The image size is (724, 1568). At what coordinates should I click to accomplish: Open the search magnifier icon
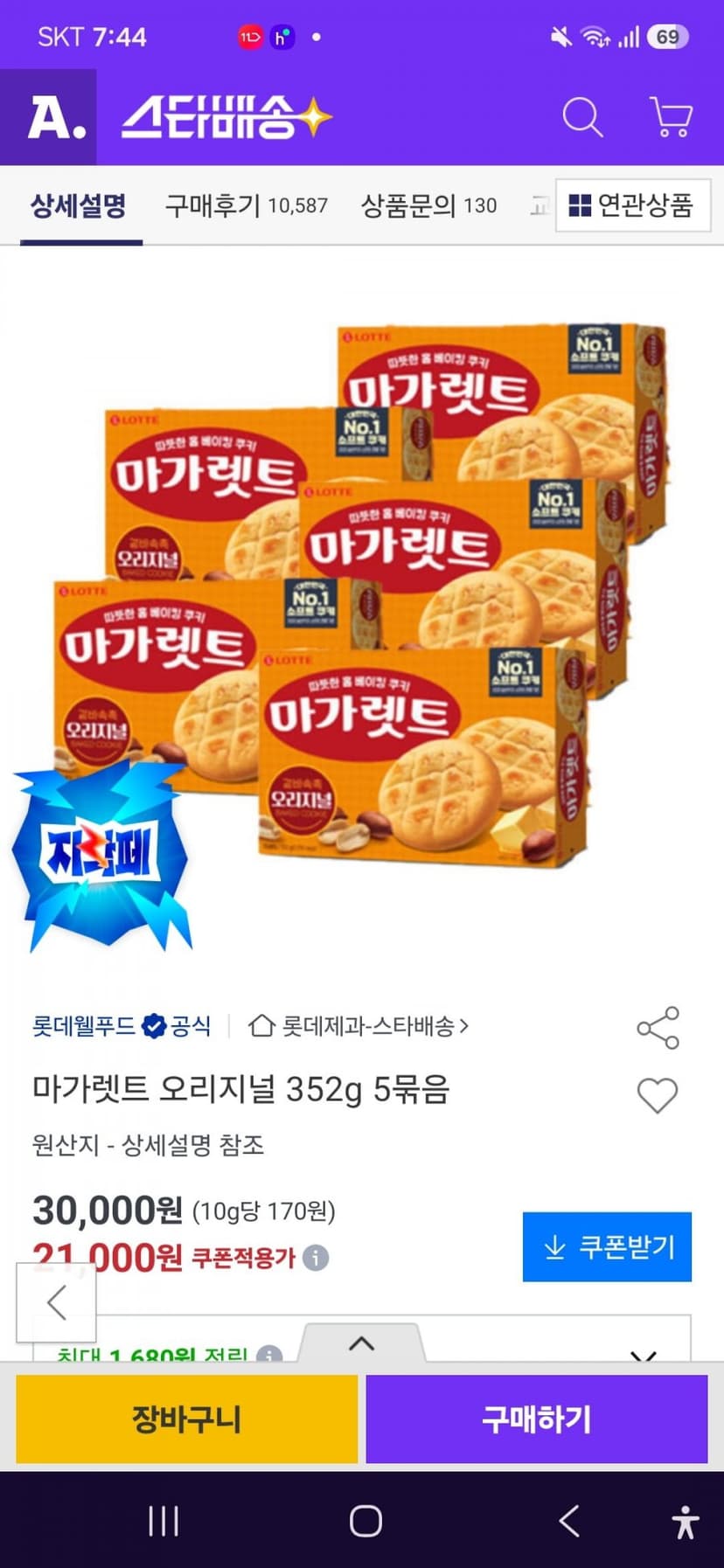tap(582, 117)
